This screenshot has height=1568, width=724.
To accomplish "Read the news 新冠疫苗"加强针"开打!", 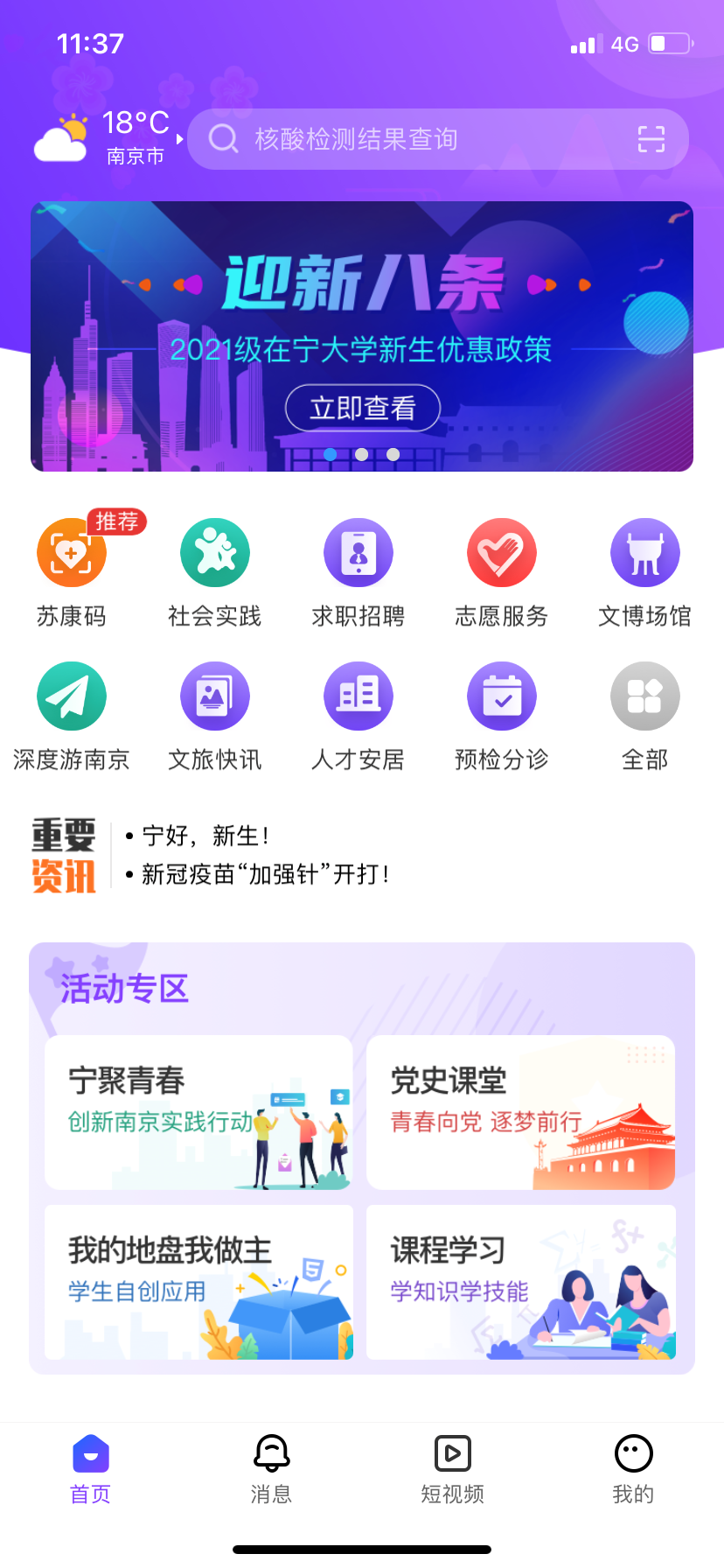I will tap(265, 874).
